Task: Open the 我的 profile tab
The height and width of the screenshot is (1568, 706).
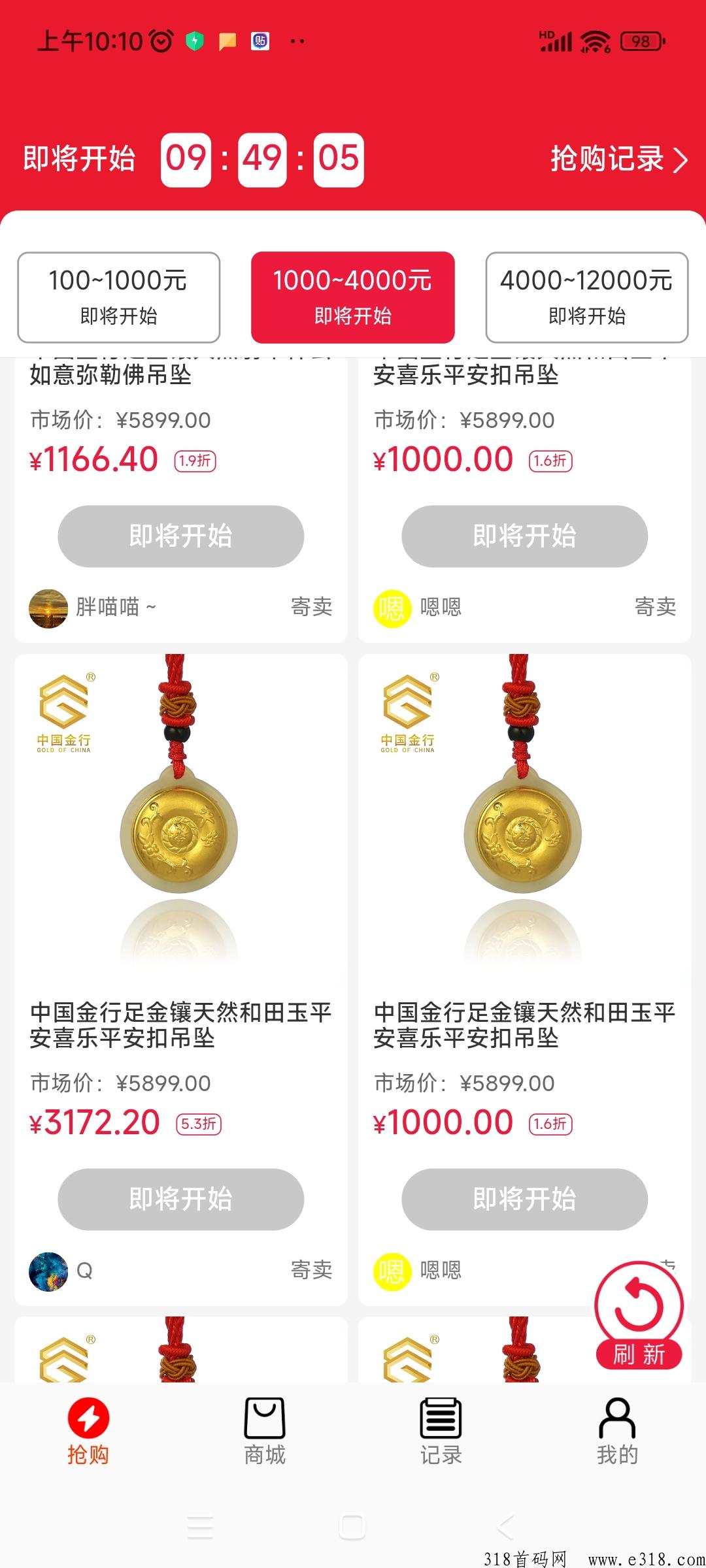Action: coord(617,1431)
